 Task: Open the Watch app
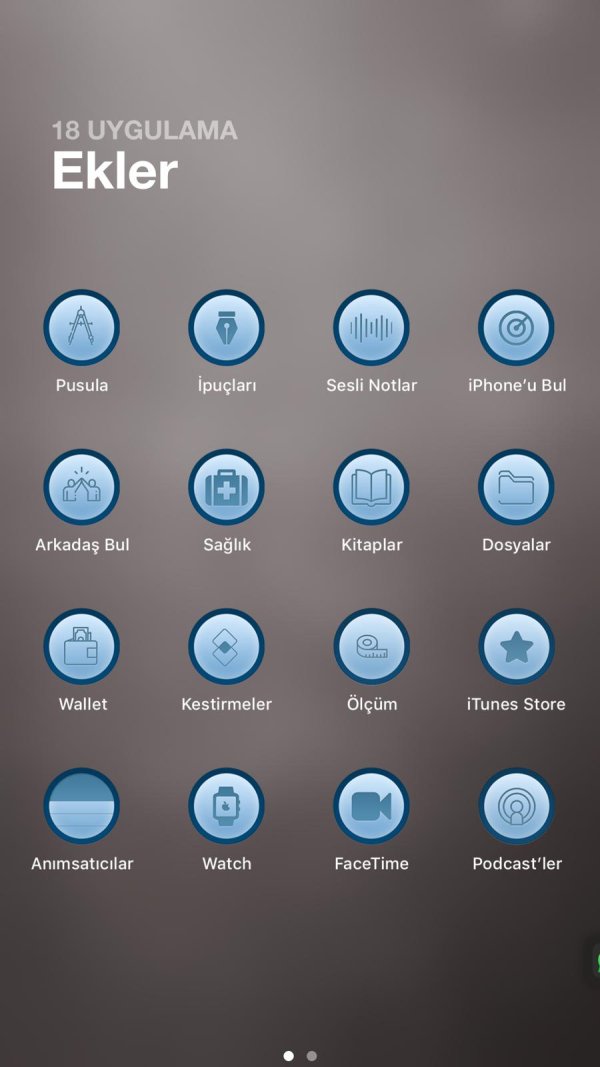click(x=227, y=806)
